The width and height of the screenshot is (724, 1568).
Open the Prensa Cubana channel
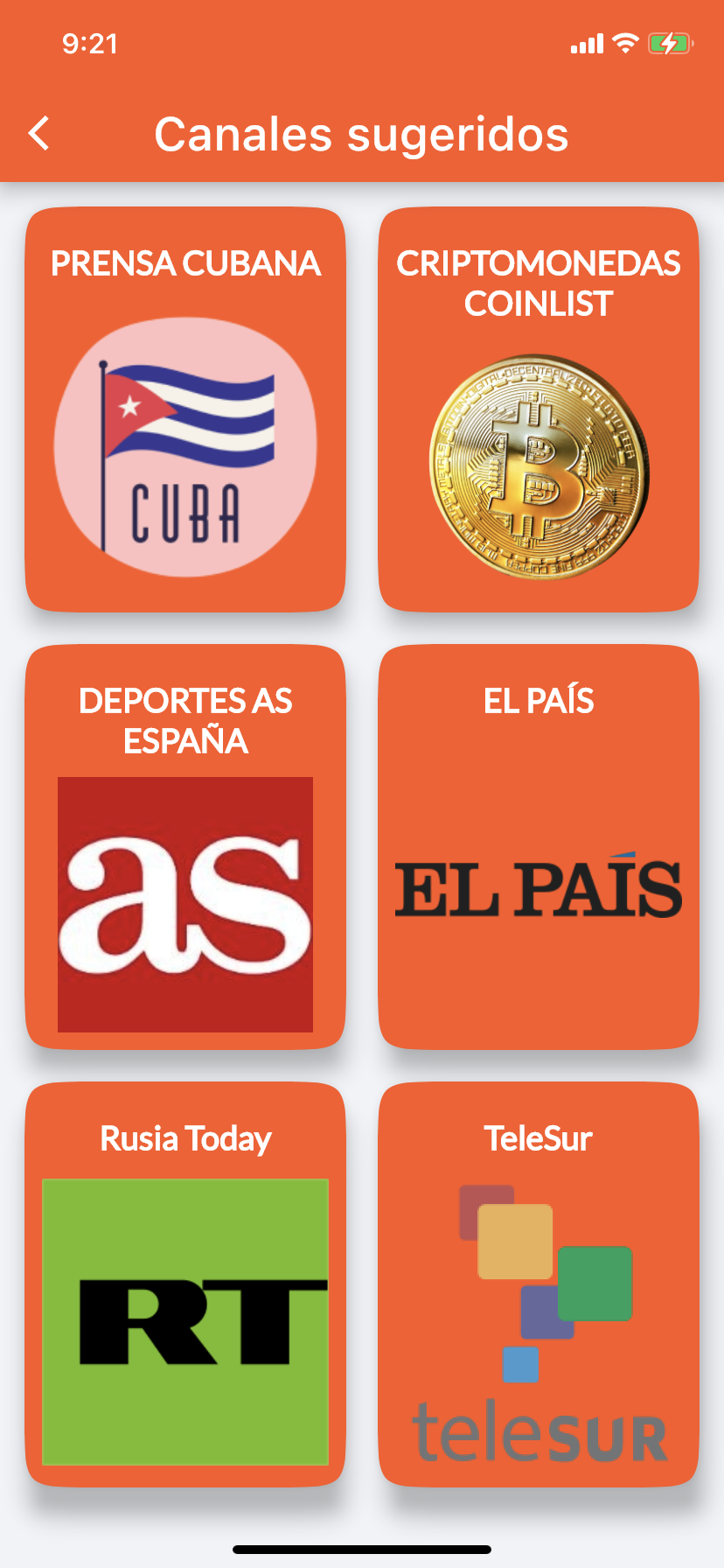(185, 409)
